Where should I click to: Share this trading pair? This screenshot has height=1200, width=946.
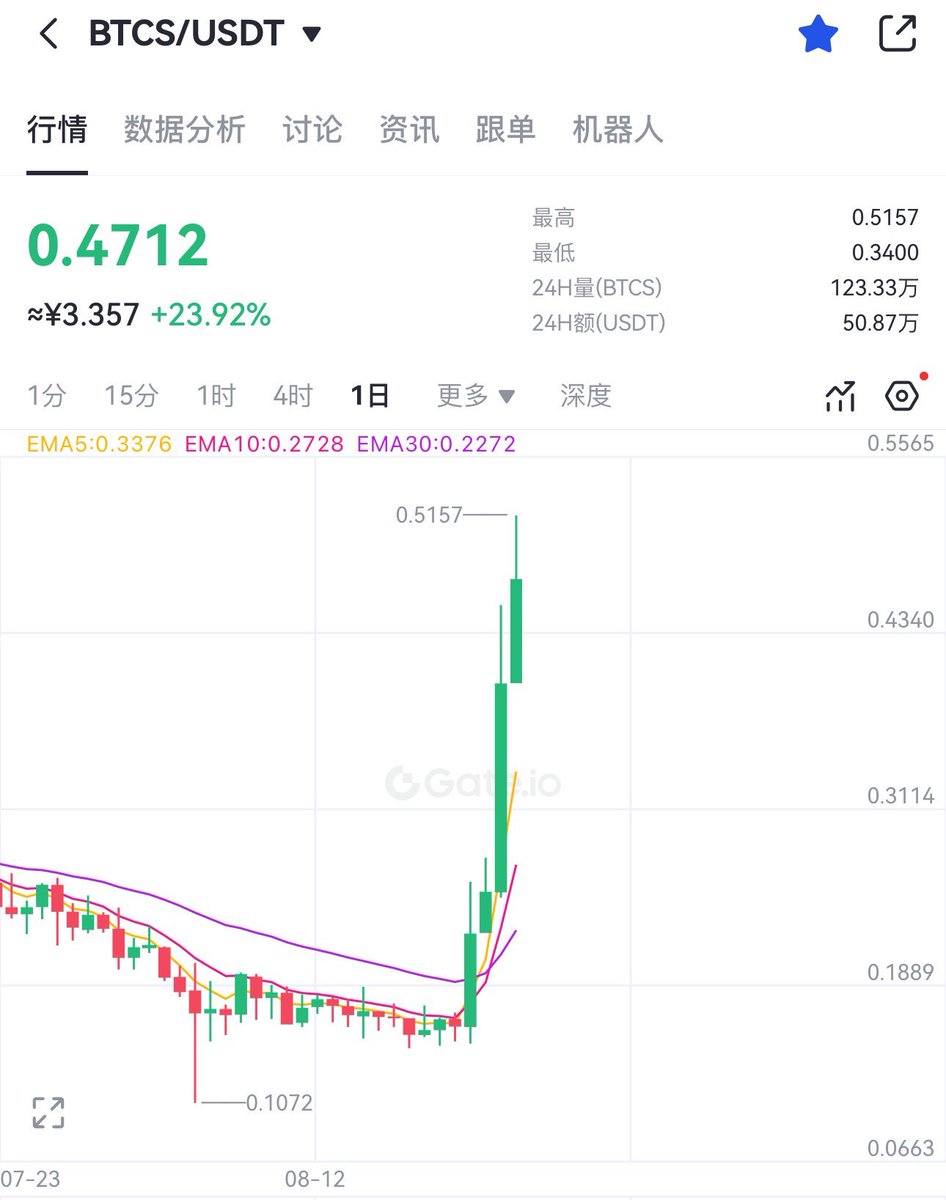click(897, 34)
